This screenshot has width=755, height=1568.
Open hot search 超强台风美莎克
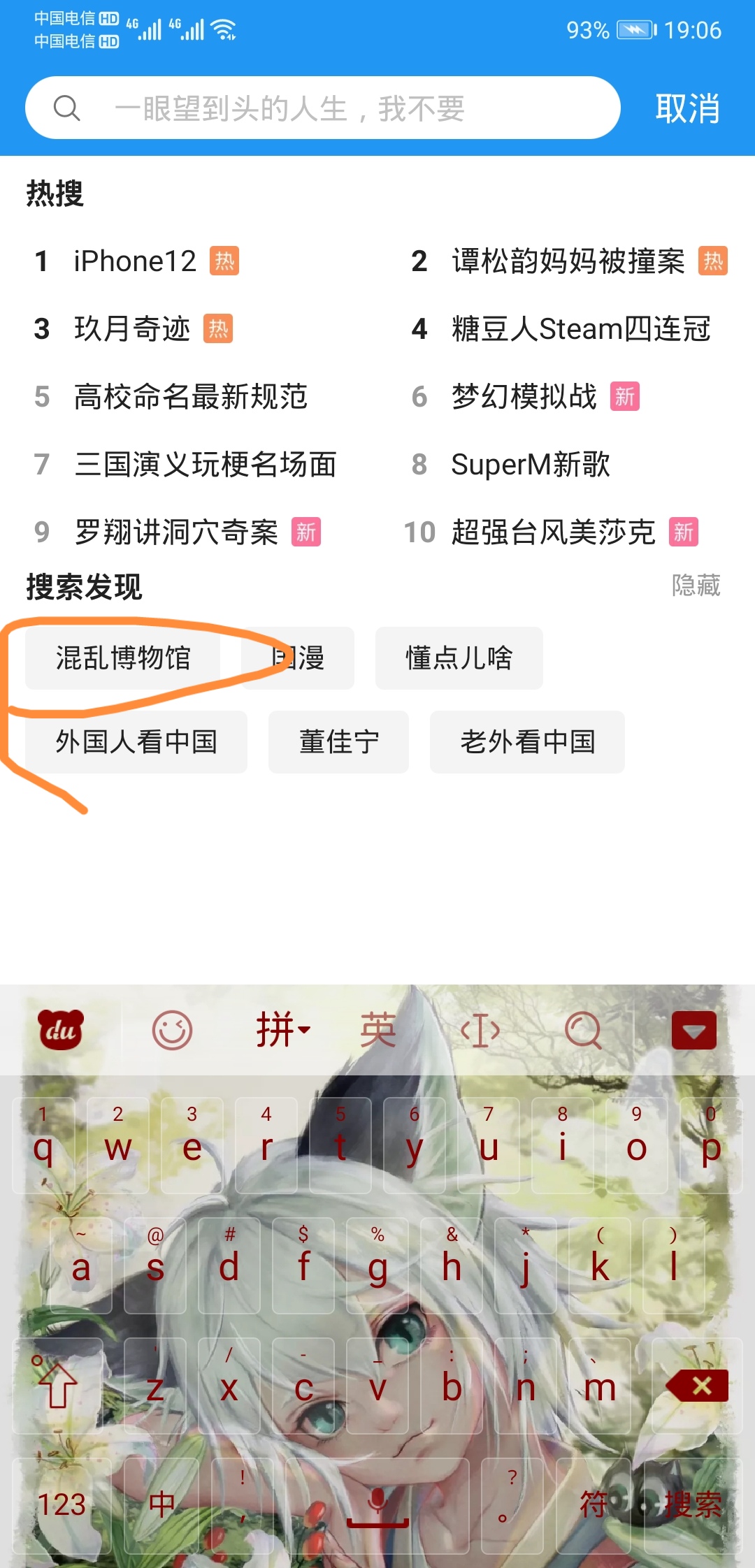[x=553, y=532]
